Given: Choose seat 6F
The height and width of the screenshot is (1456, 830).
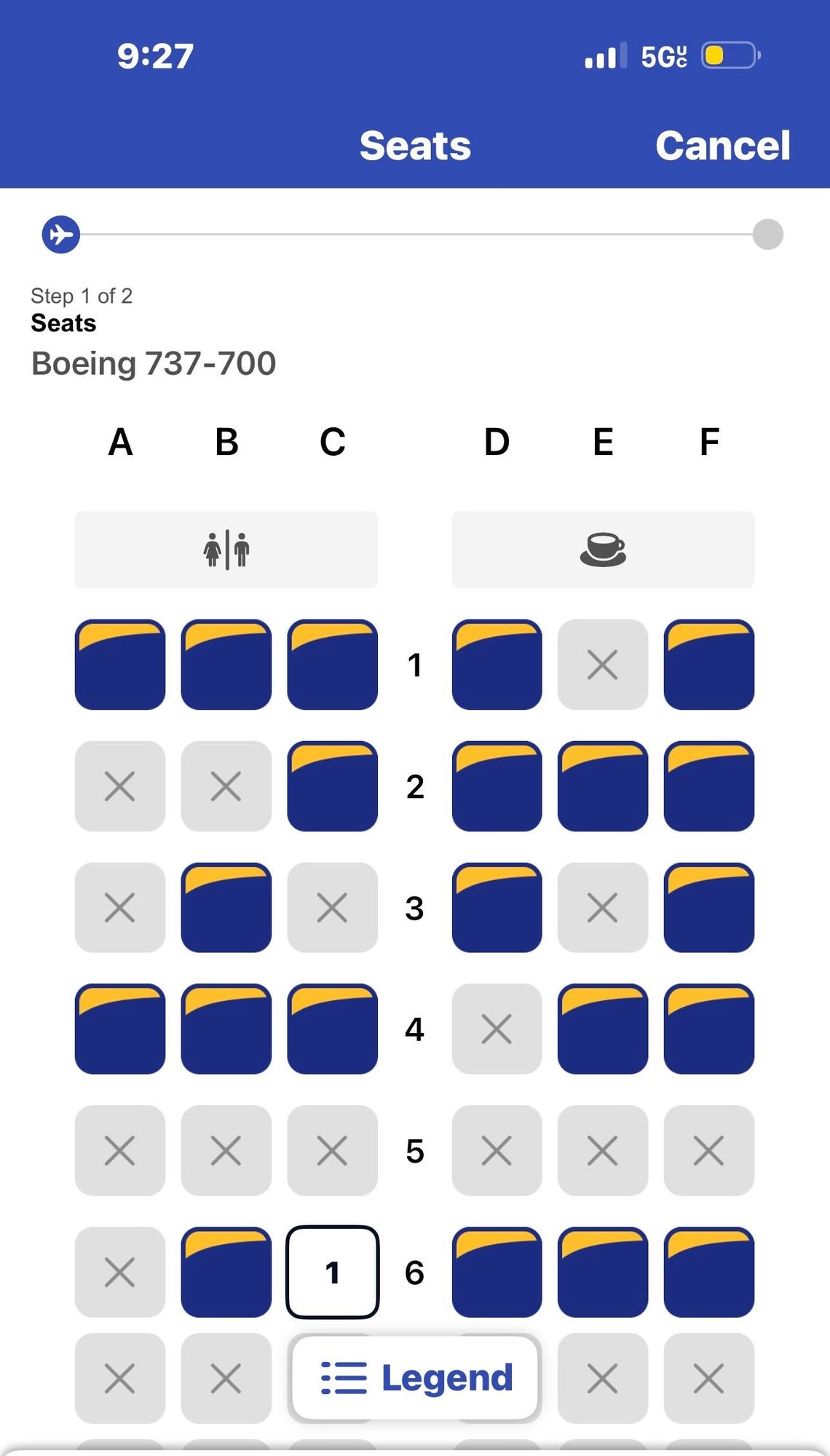Looking at the screenshot, I should pyautogui.click(x=708, y=1272).
